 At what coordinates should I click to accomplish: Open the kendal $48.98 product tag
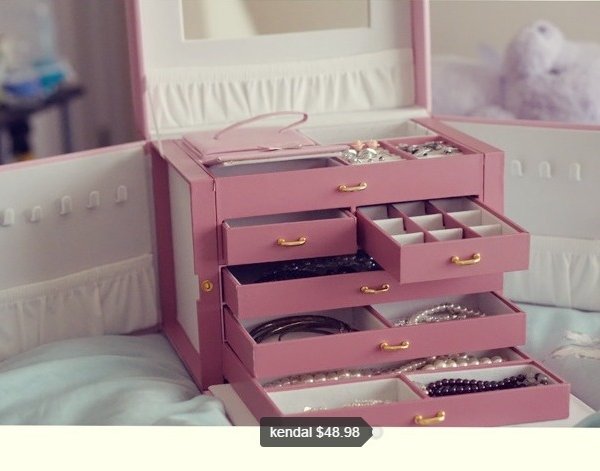[314, 432]
